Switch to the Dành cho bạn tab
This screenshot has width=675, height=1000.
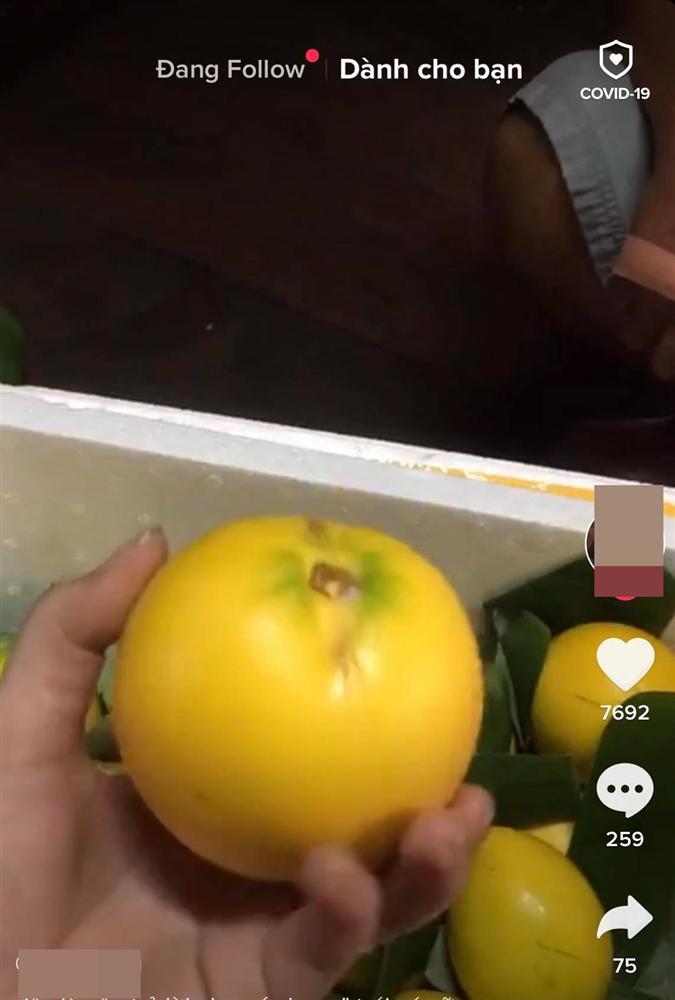pyautogui.click(x=430, y=69)
